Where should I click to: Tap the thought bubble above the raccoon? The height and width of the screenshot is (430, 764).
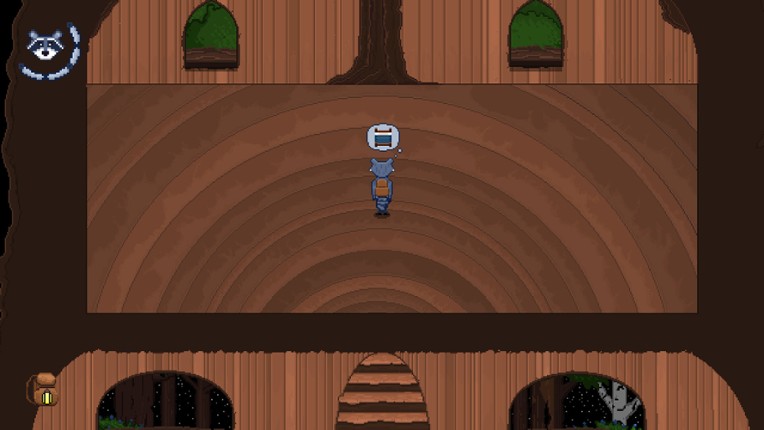(x=382, y=137)
